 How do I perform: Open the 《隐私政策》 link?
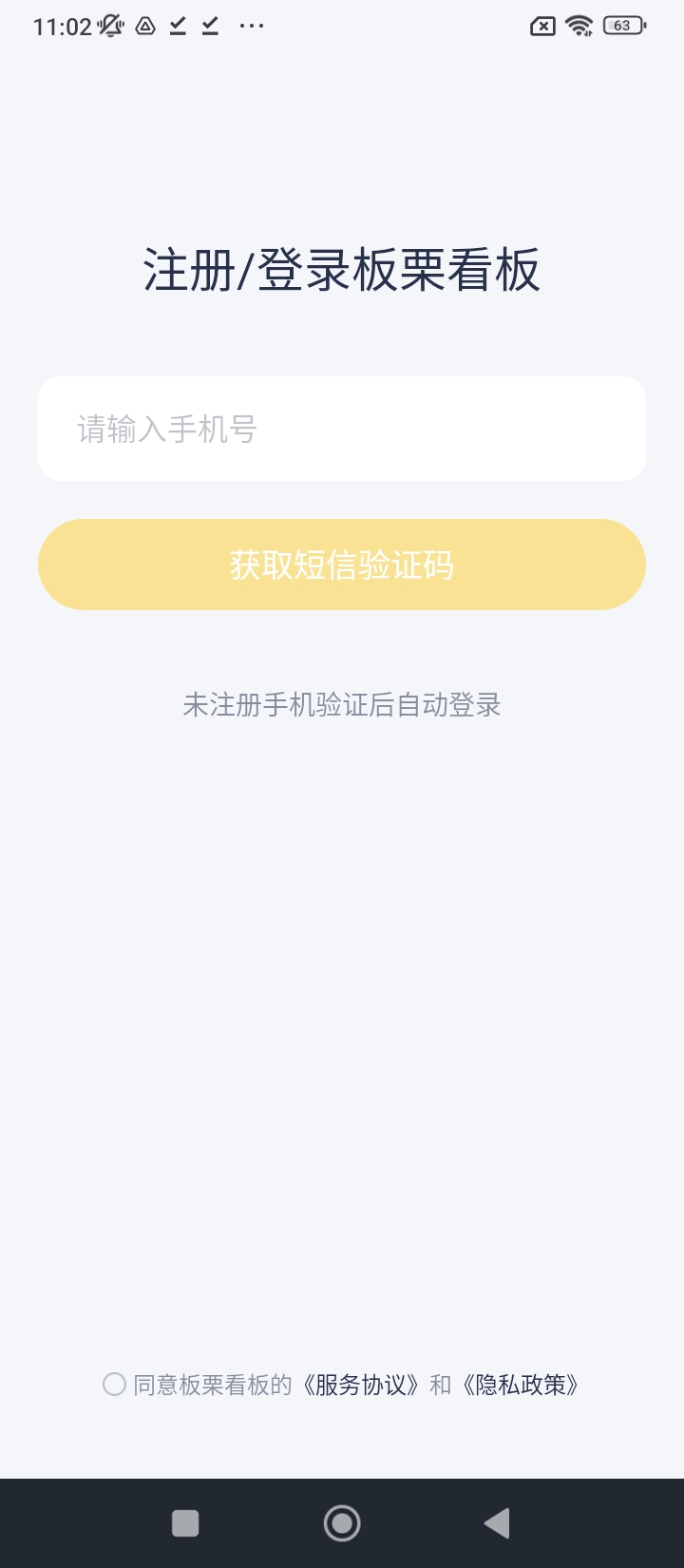[521, 1385]
